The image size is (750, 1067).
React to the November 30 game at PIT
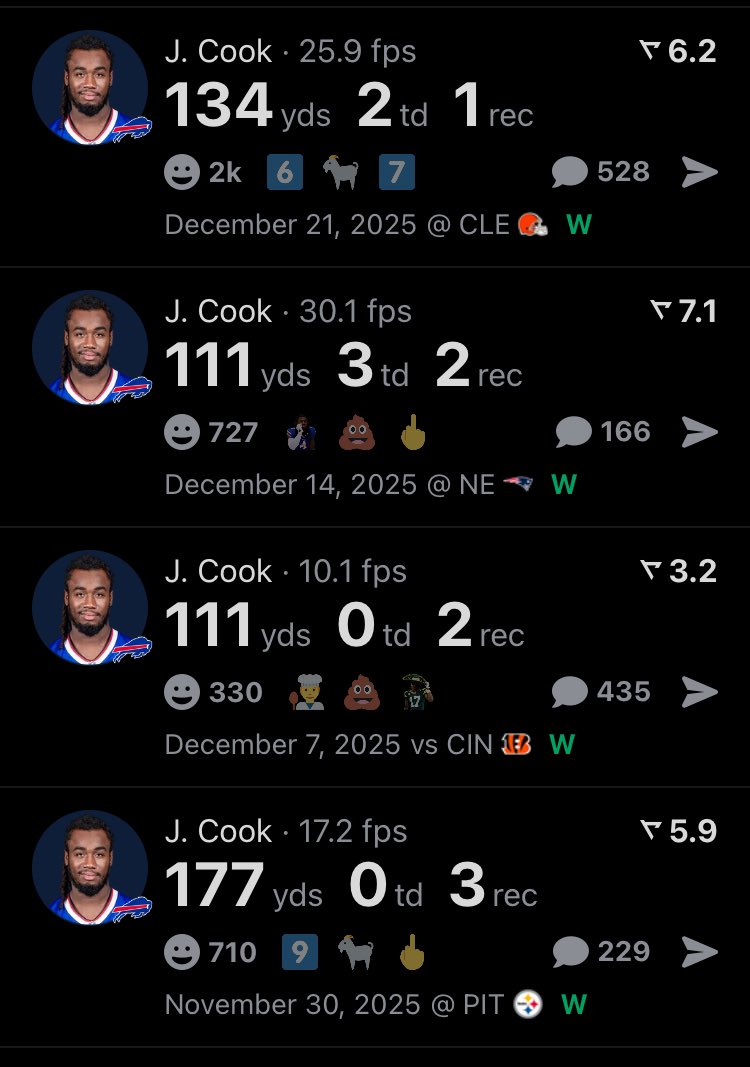[182, 953]
